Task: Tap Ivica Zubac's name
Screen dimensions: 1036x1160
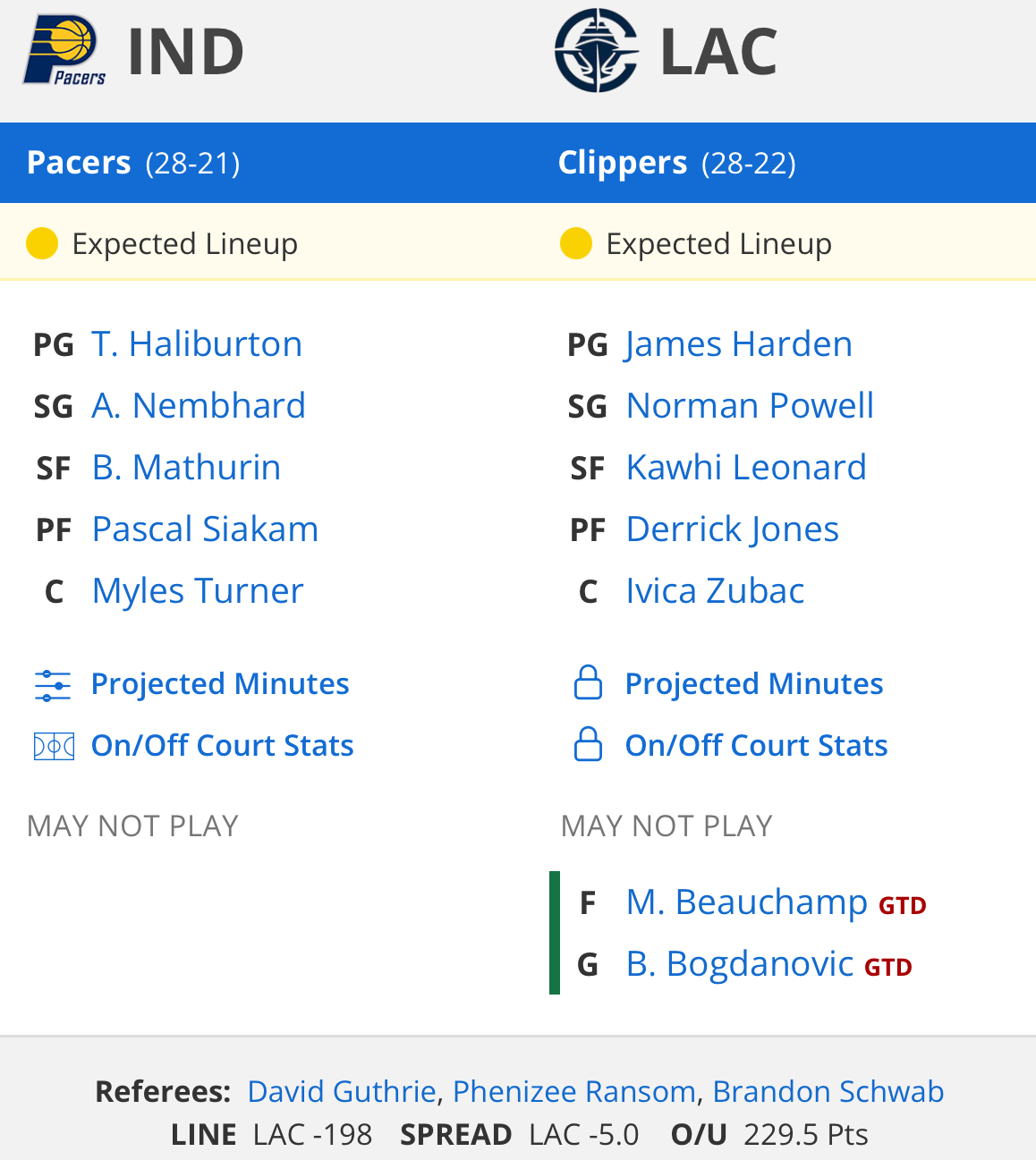Action: (x=715, y=591)
